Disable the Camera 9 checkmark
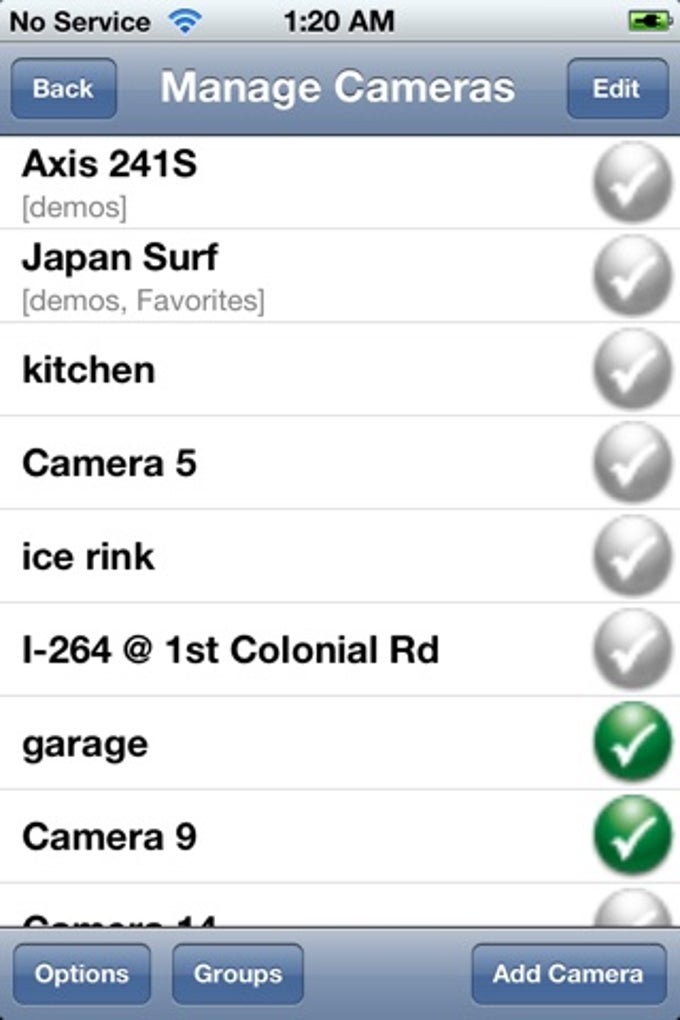 pos(632,836)
